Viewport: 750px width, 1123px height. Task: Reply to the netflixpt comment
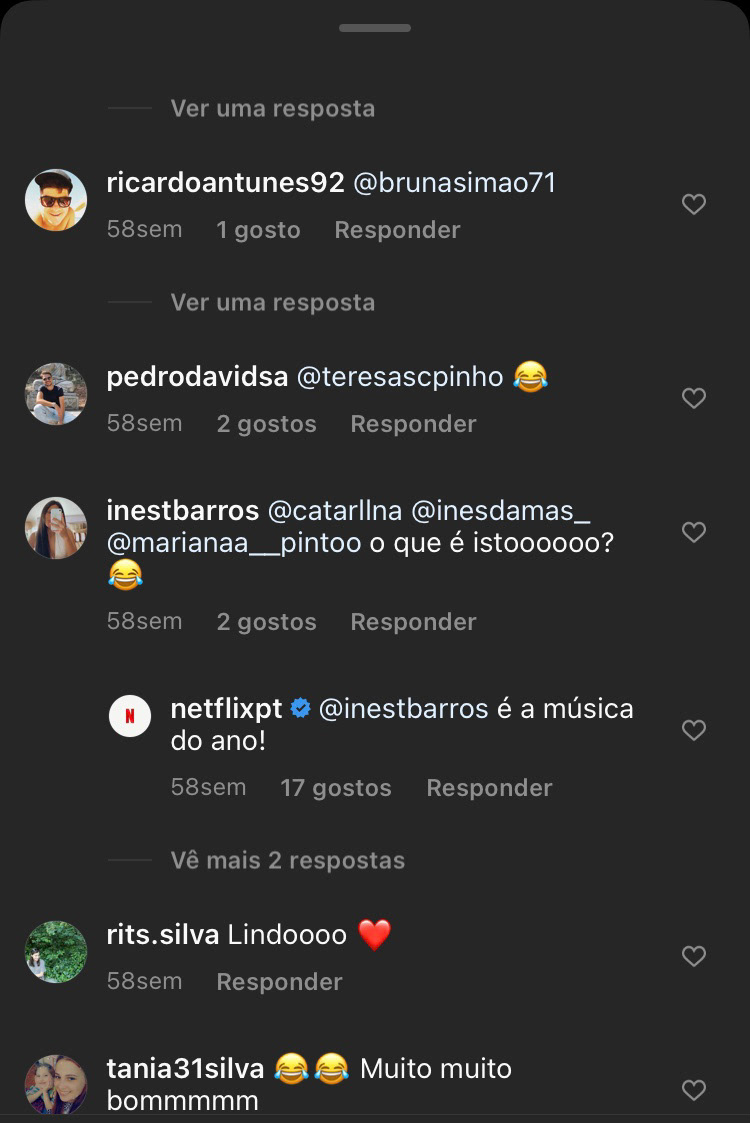489,788
